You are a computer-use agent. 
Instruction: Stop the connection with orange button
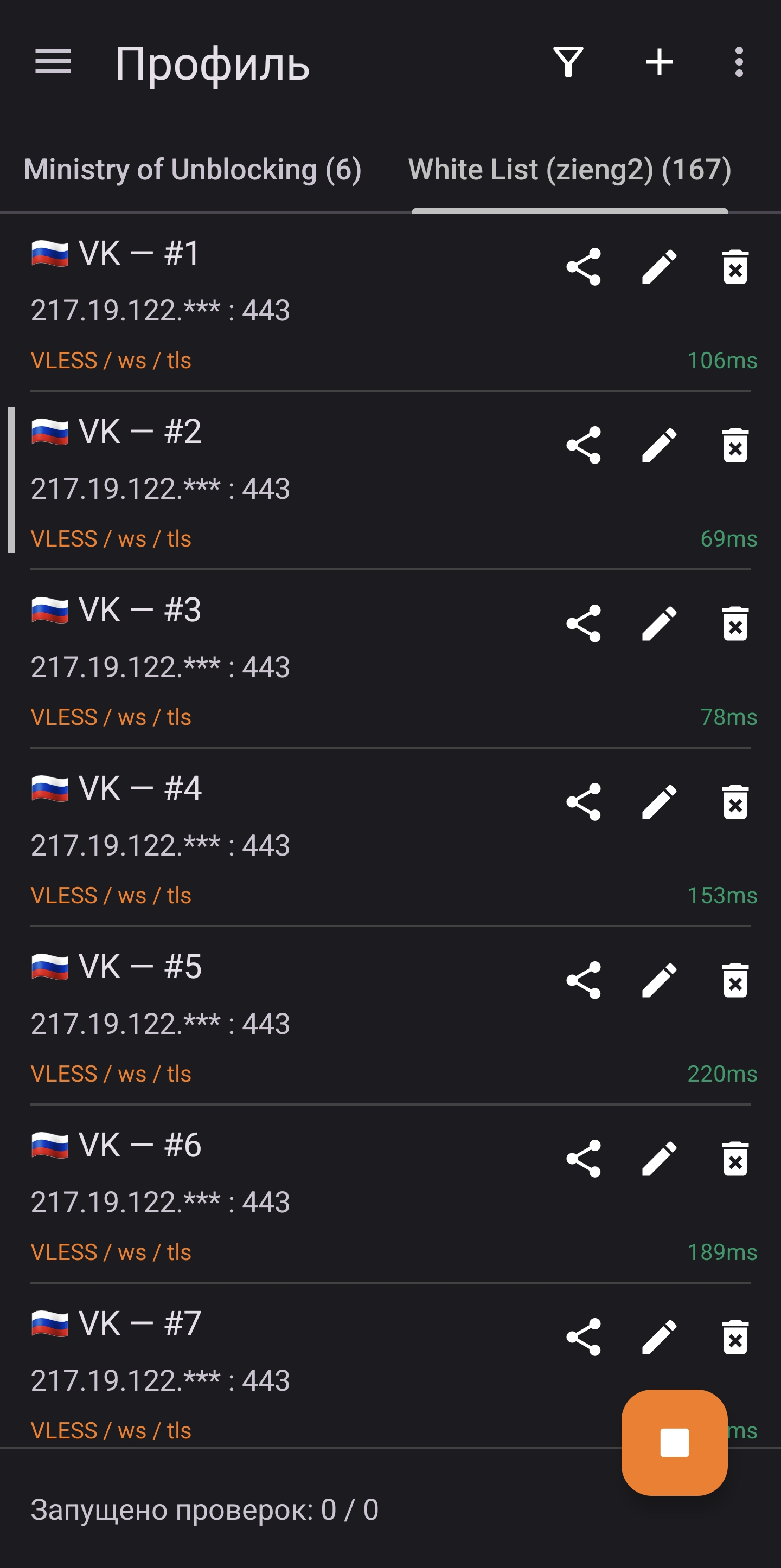675,1443
